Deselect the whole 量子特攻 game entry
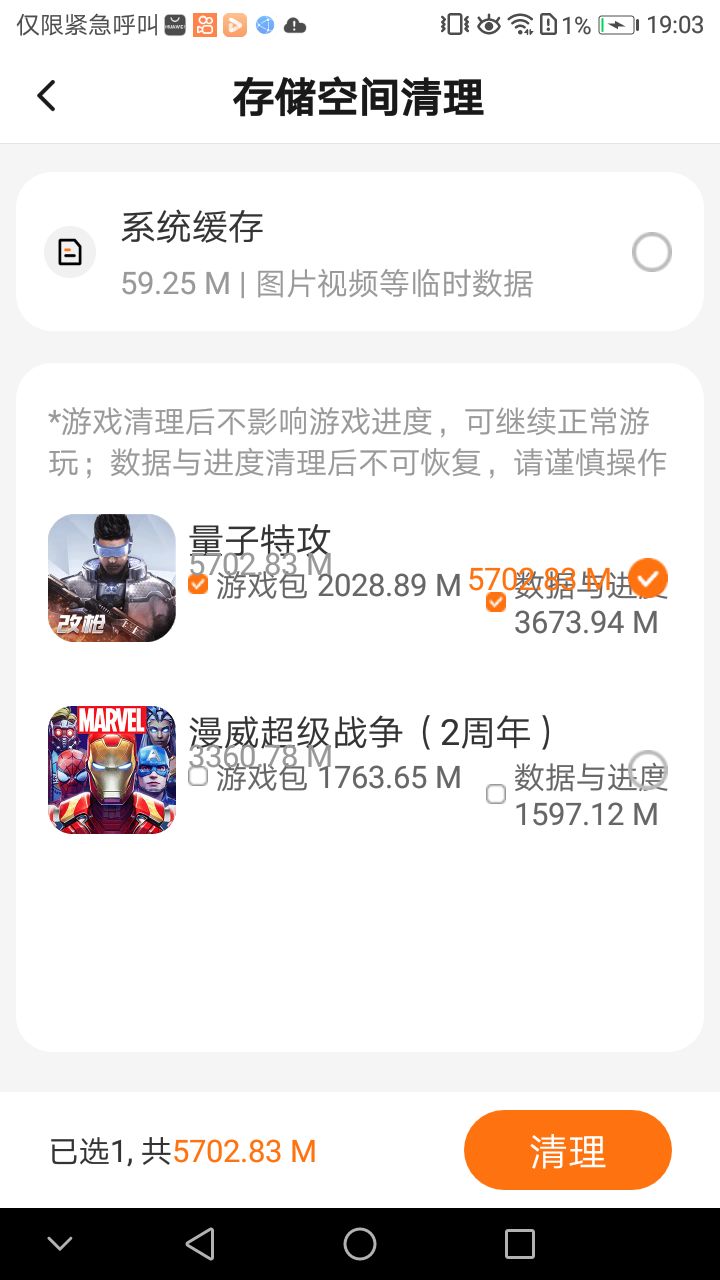The image size is (720, 1280). click(x=648, y=577)
